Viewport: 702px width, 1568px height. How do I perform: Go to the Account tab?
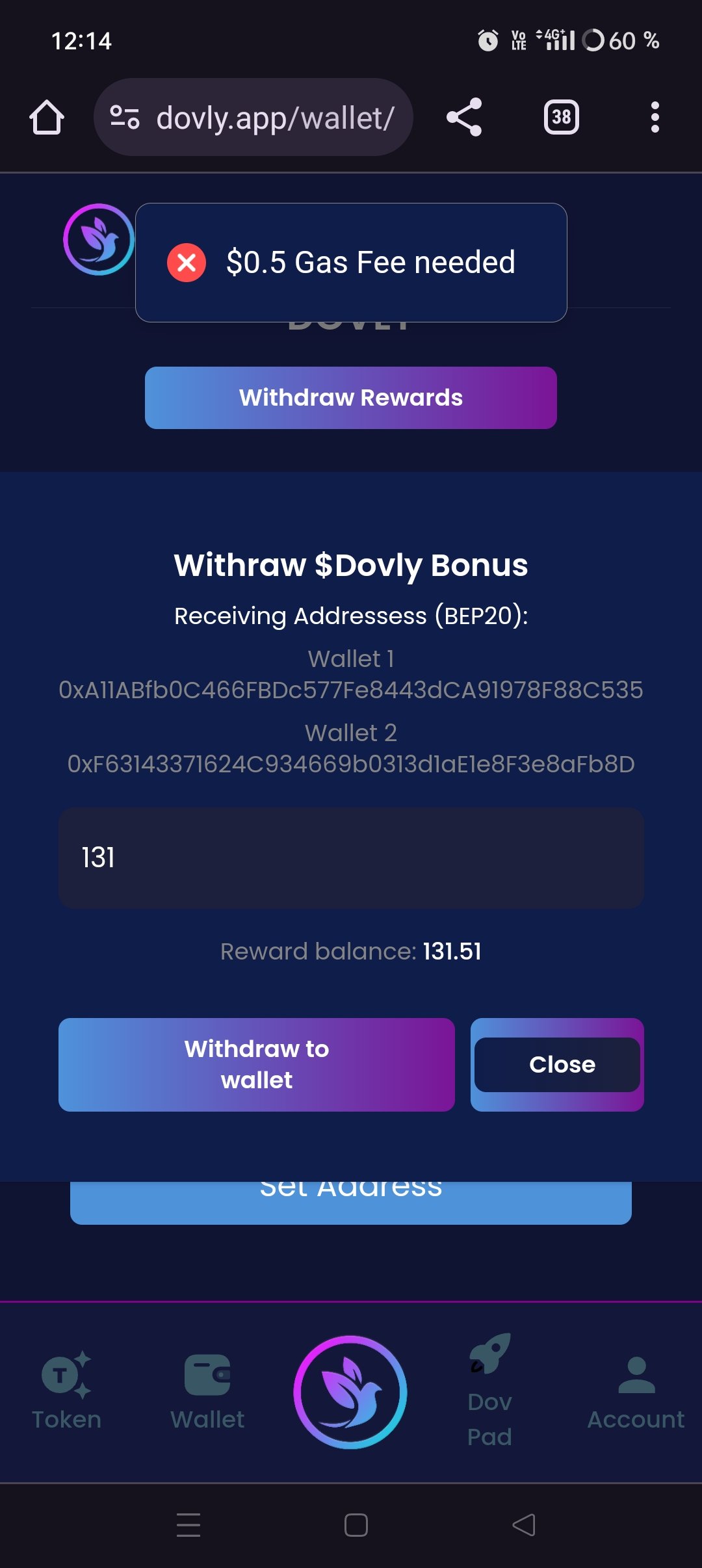pyautogui.click(x=636, y=1392)
